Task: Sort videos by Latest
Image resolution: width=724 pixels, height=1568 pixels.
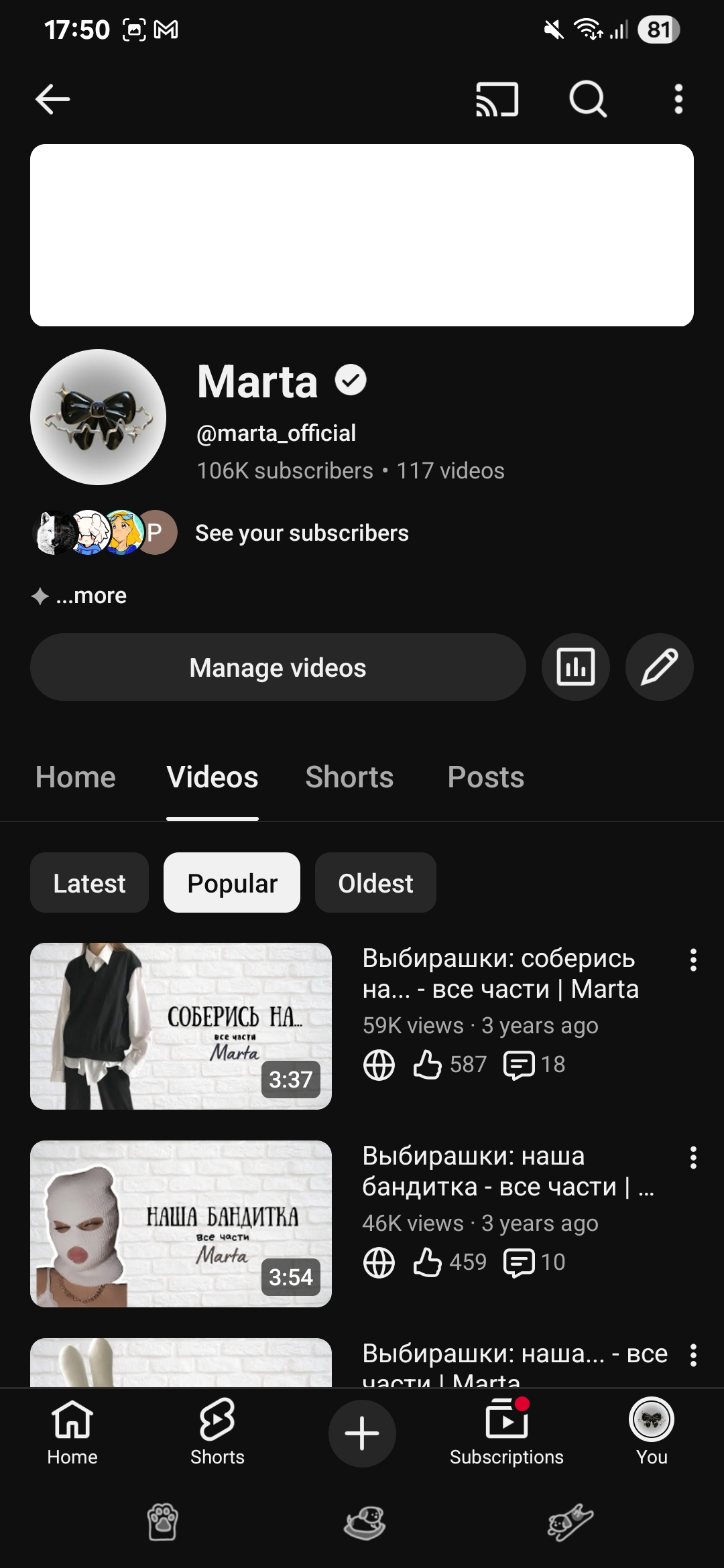Action: pos(89,883)
